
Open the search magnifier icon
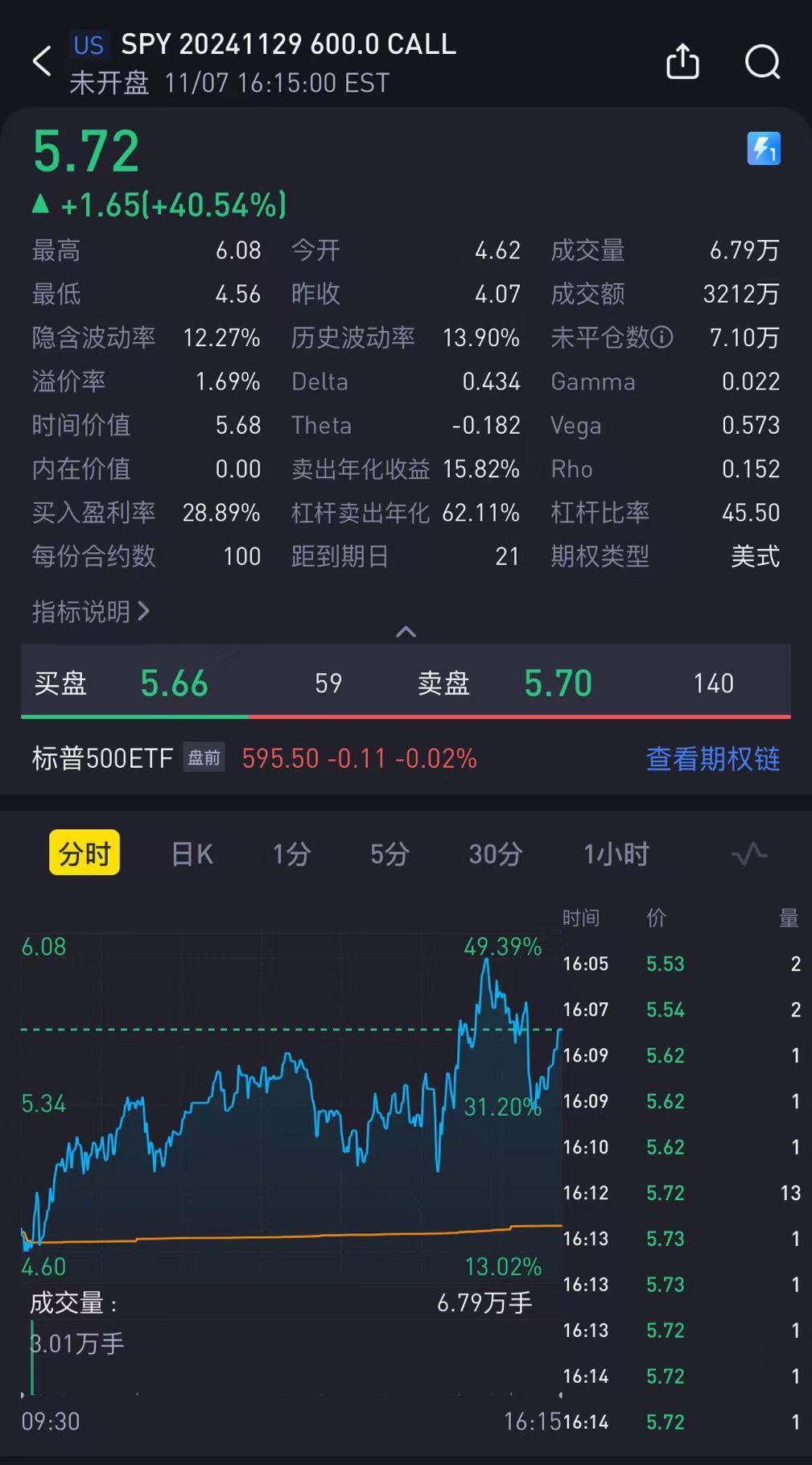pyautogui.click(x=761, y=62)
